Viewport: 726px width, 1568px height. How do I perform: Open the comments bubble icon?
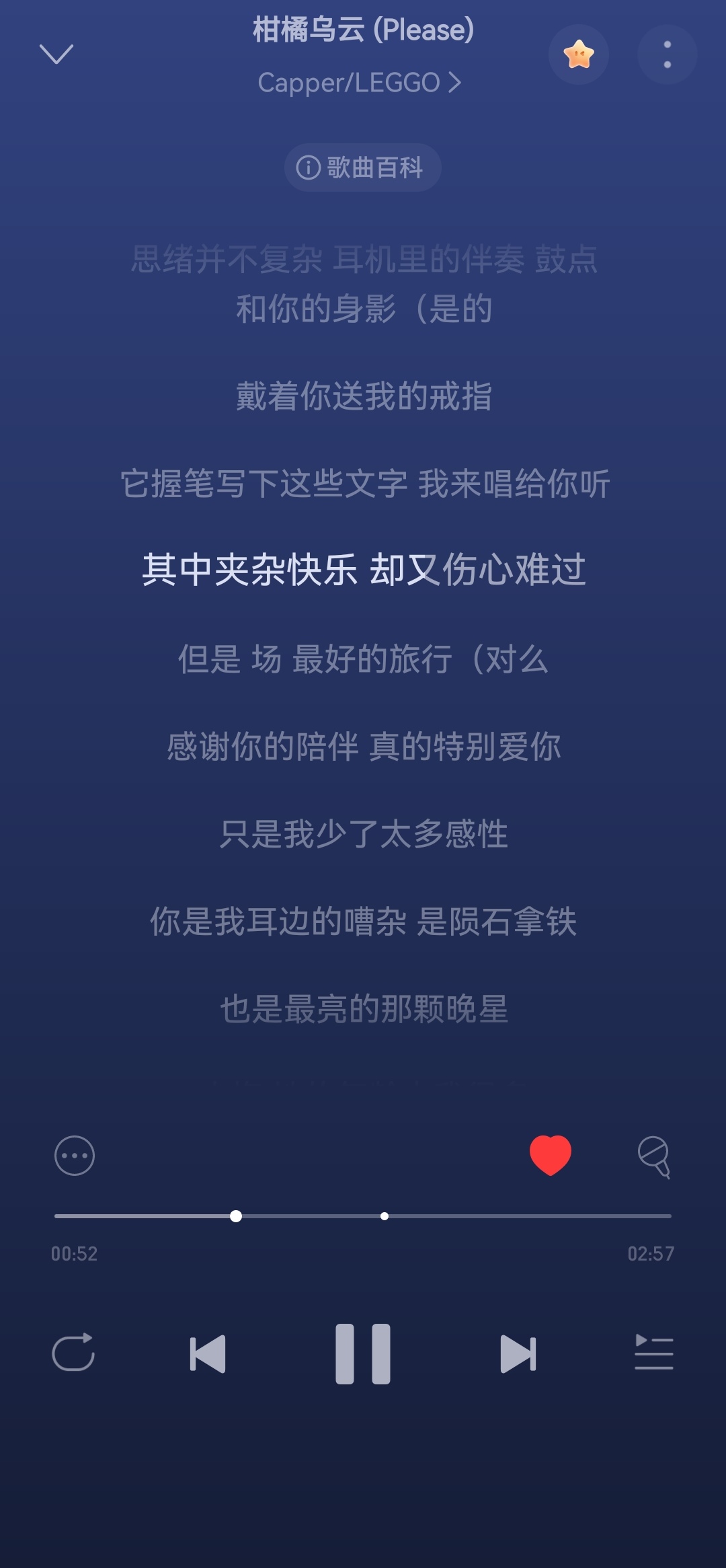click(x=654, y=1157)
